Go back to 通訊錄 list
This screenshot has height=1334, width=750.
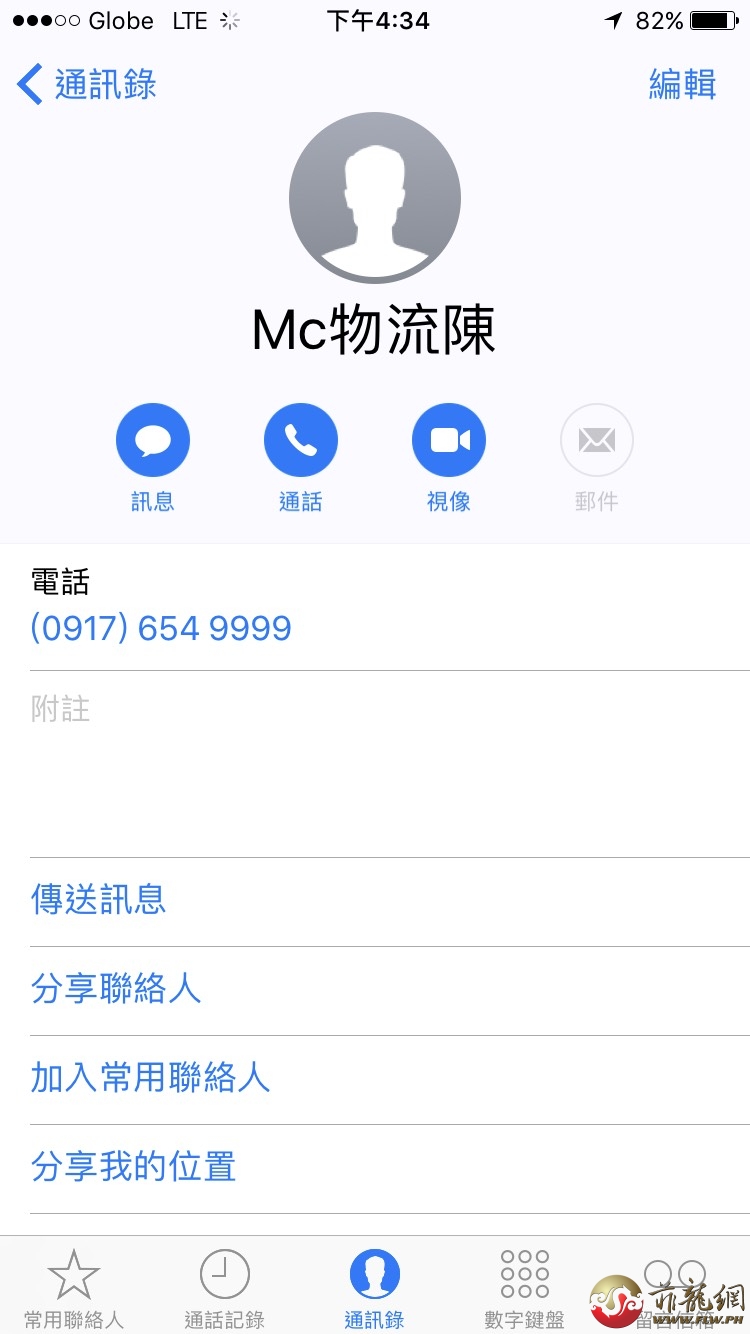click(x=87, y=85)
